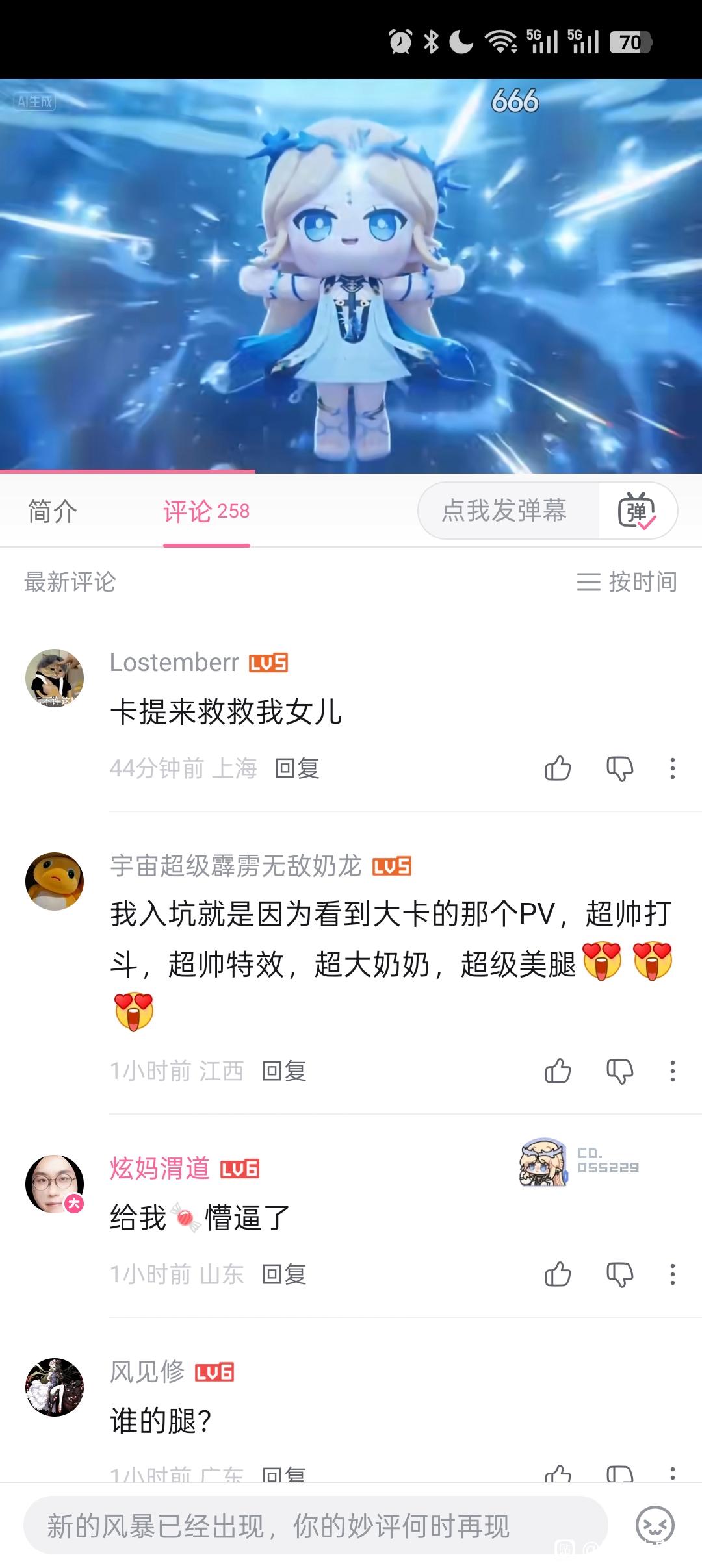Screen dimensions: 702x1568
Task: Select the 评论 258 tab
Action: (206, 511)
